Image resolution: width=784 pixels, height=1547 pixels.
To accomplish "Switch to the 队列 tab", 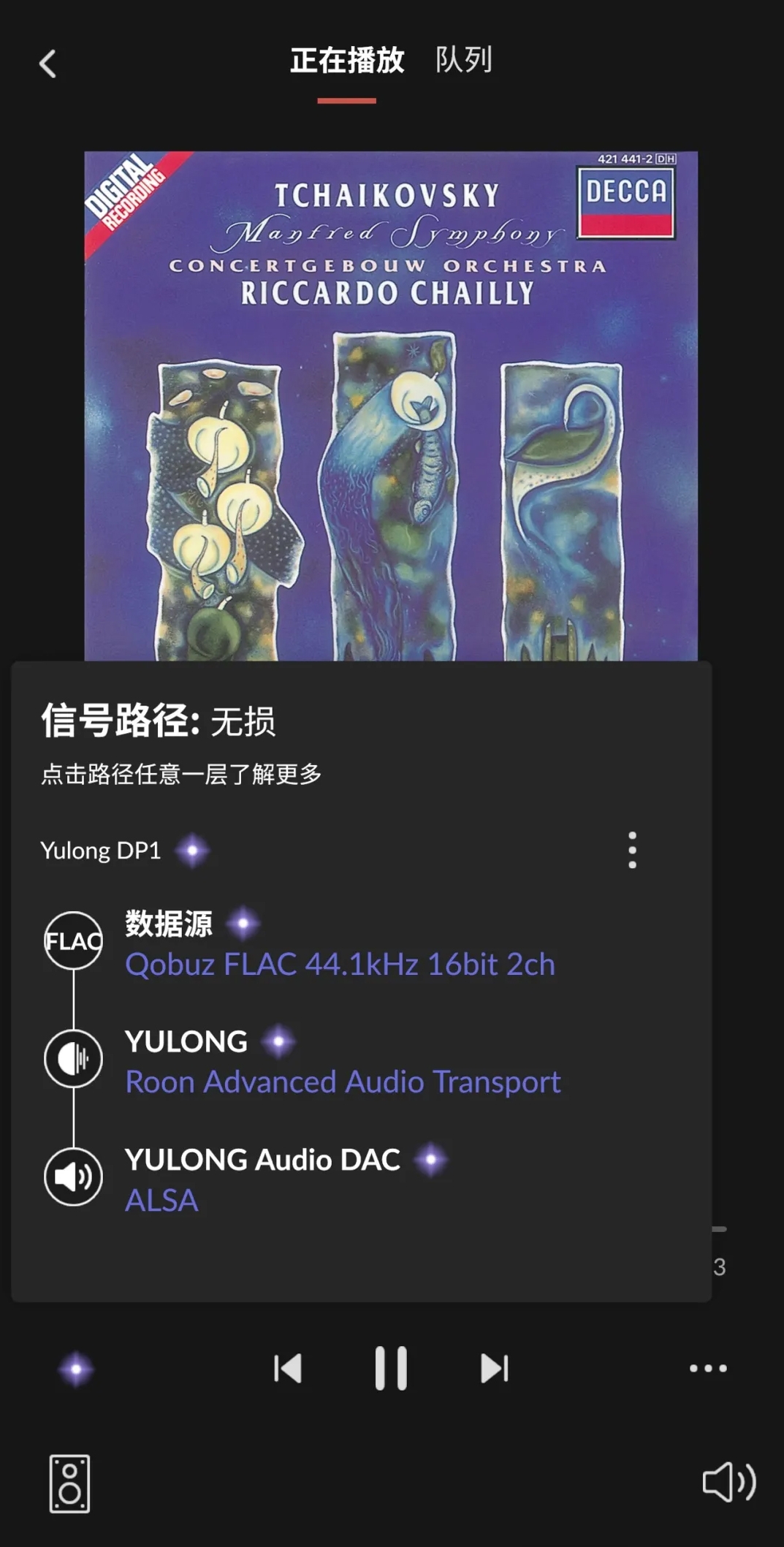I will 463,60.
